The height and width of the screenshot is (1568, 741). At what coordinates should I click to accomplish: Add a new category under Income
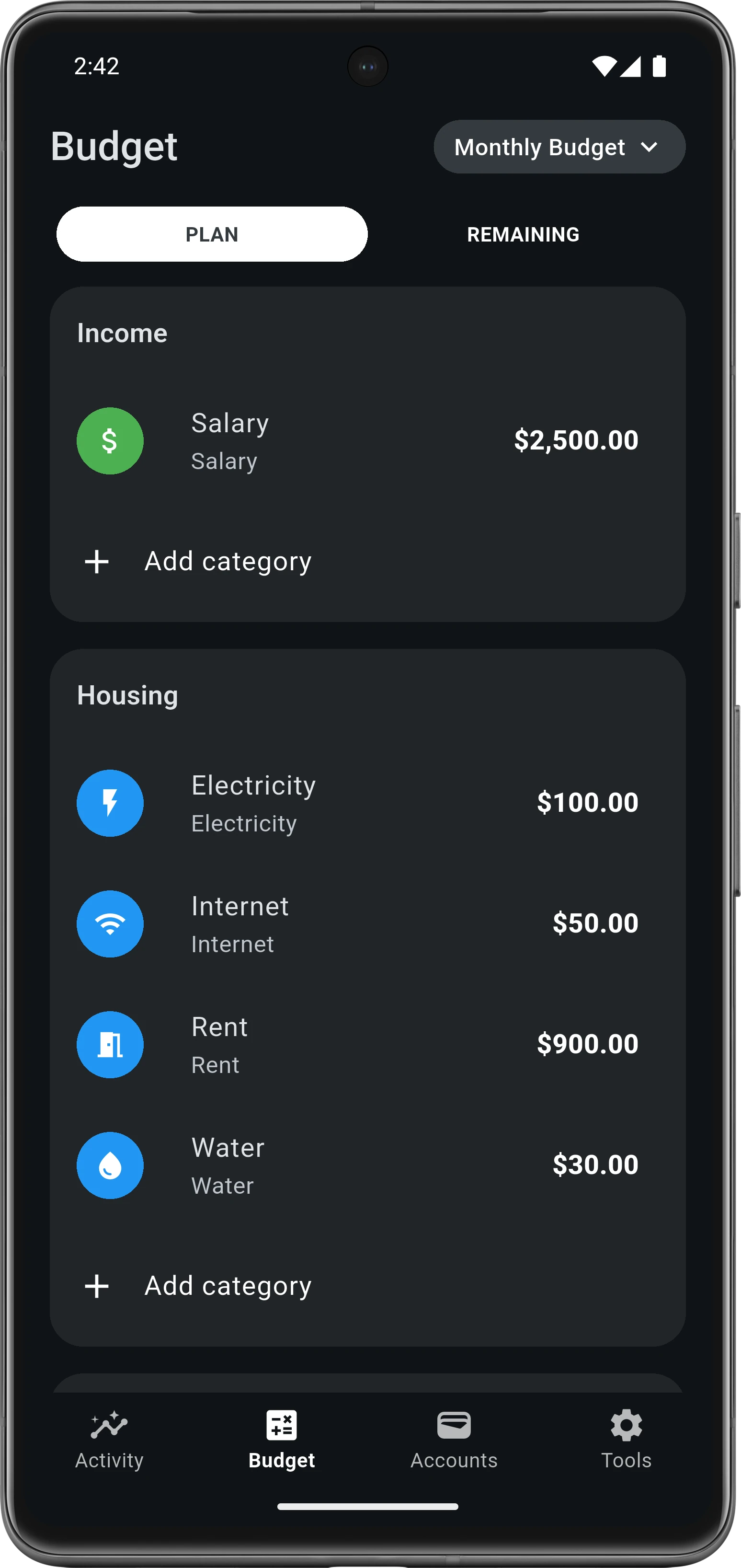pyautogui.click(x=228, y=561)
